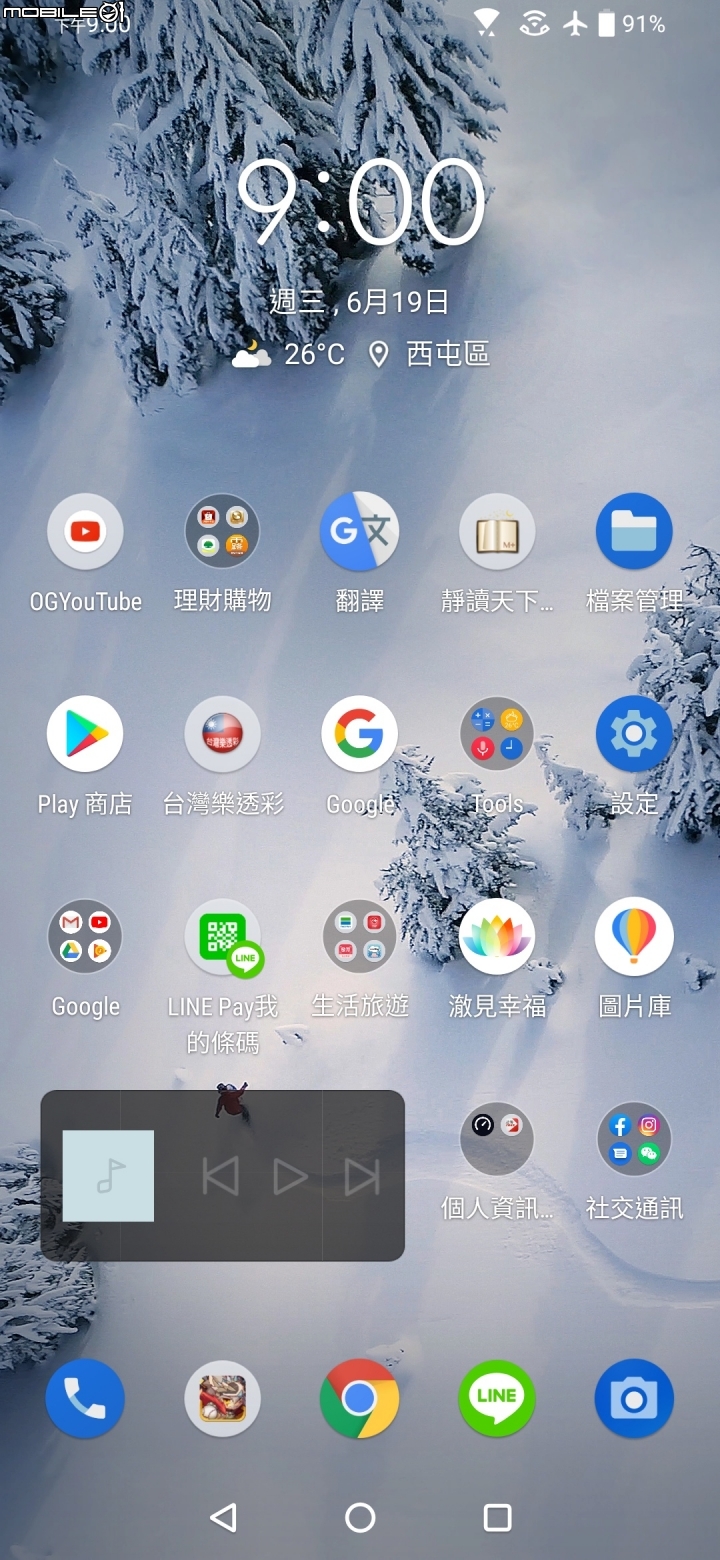Open 設定 settings
The height and width of the screenshot is (1560, 720).
coord(633,735)
